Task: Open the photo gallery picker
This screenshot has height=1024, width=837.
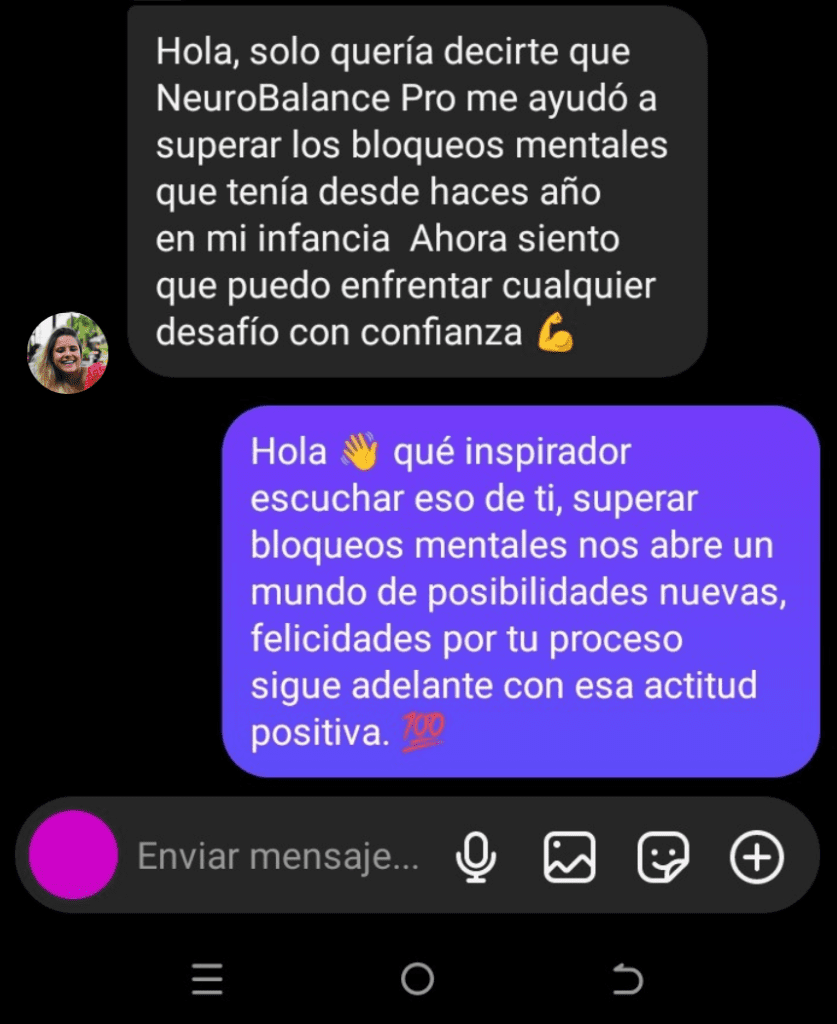Action: [x=569, y=857]
